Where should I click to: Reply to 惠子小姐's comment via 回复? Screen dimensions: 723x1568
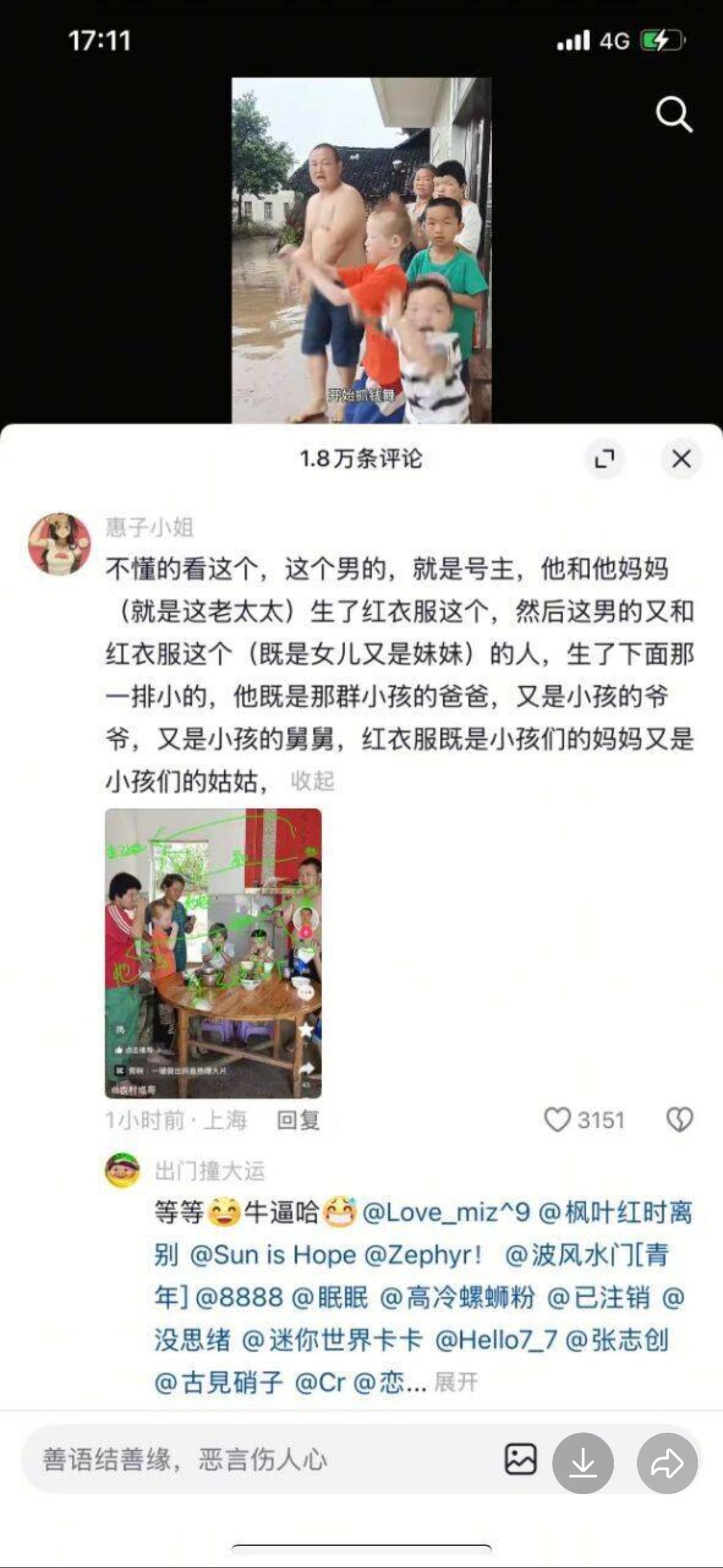click(x=298, y=1120)
